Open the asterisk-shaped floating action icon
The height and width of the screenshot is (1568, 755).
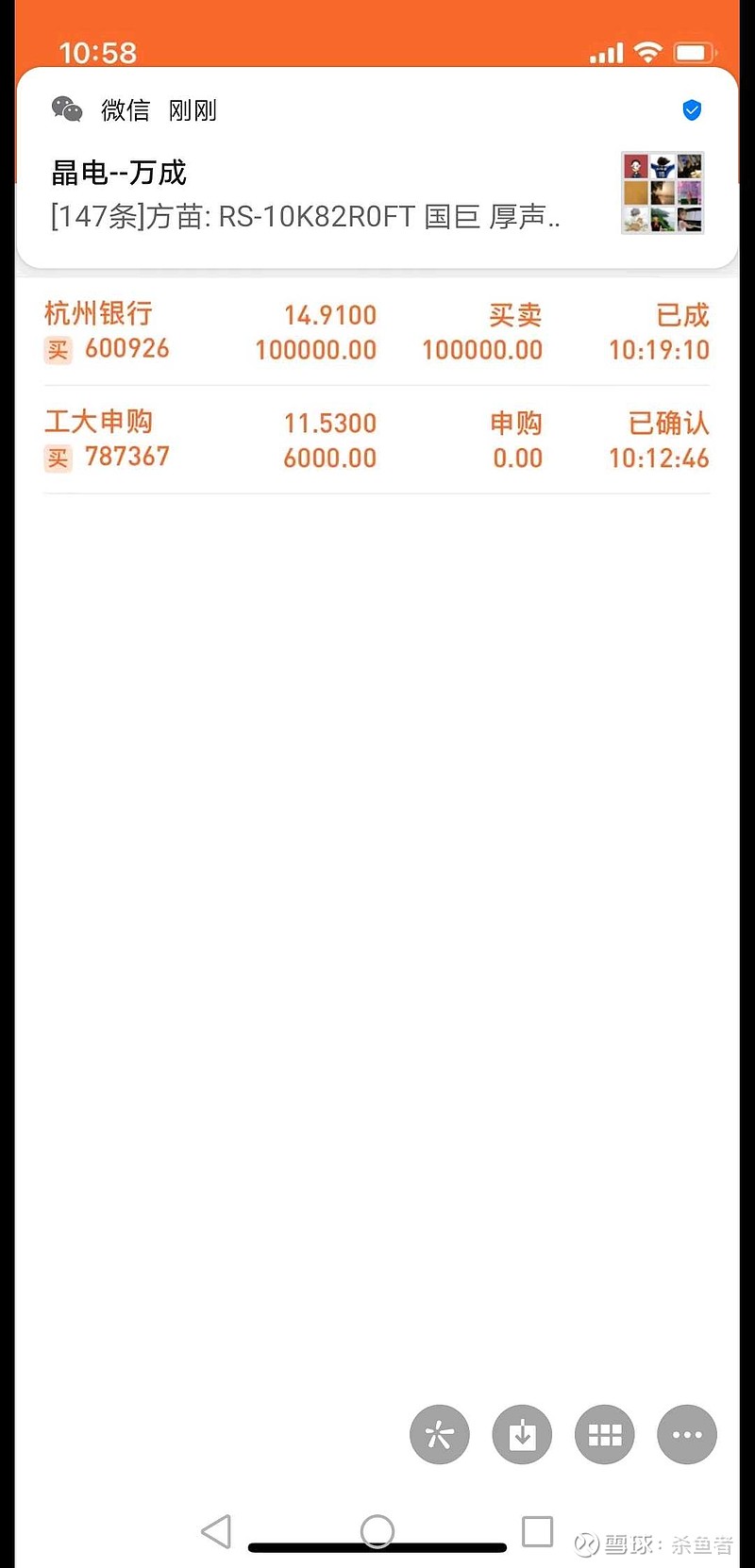pyautogui.click(x=439, y=1434)
